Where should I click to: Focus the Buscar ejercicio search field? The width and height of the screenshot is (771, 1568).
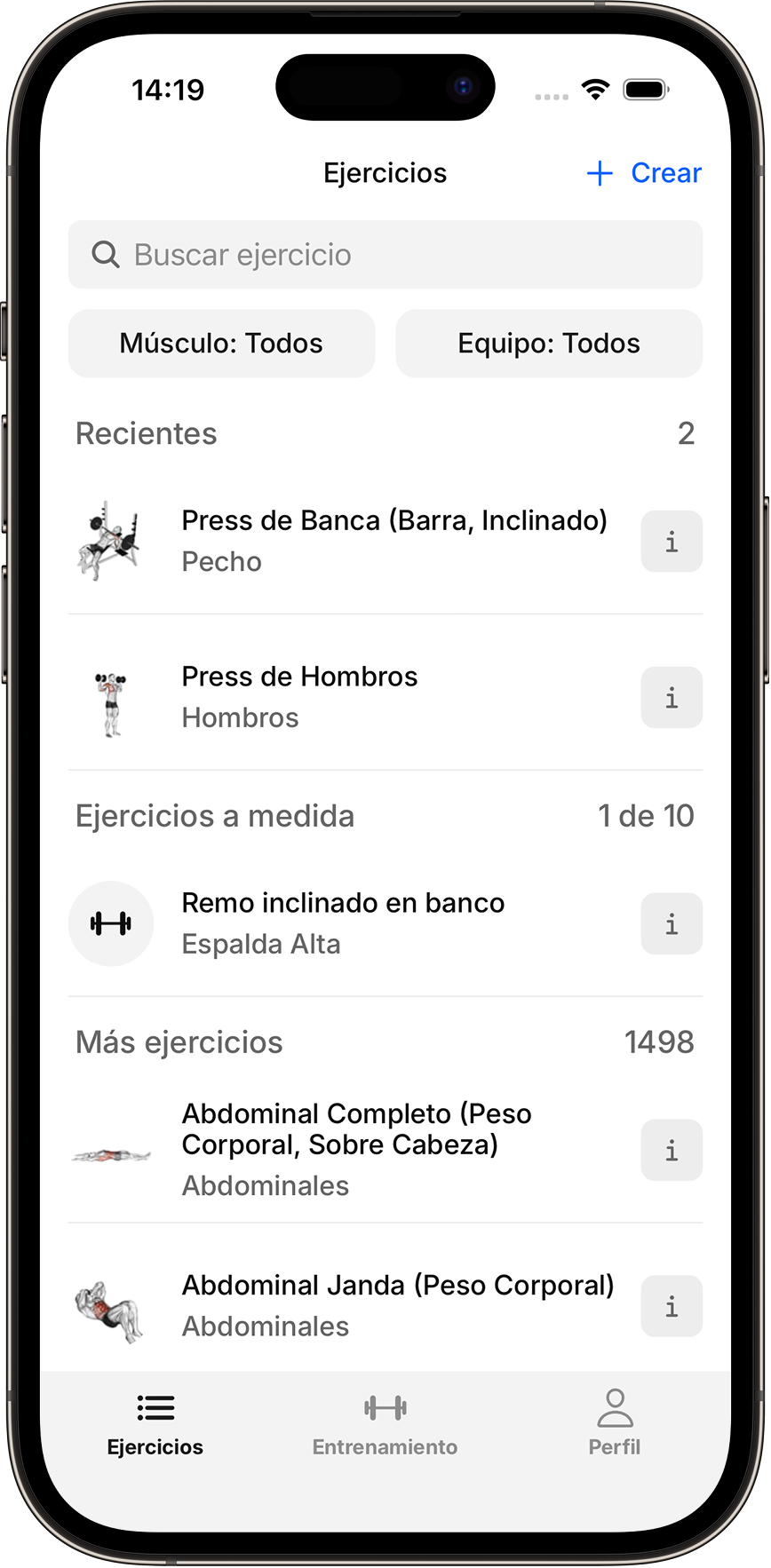click(x=385, y=255)
